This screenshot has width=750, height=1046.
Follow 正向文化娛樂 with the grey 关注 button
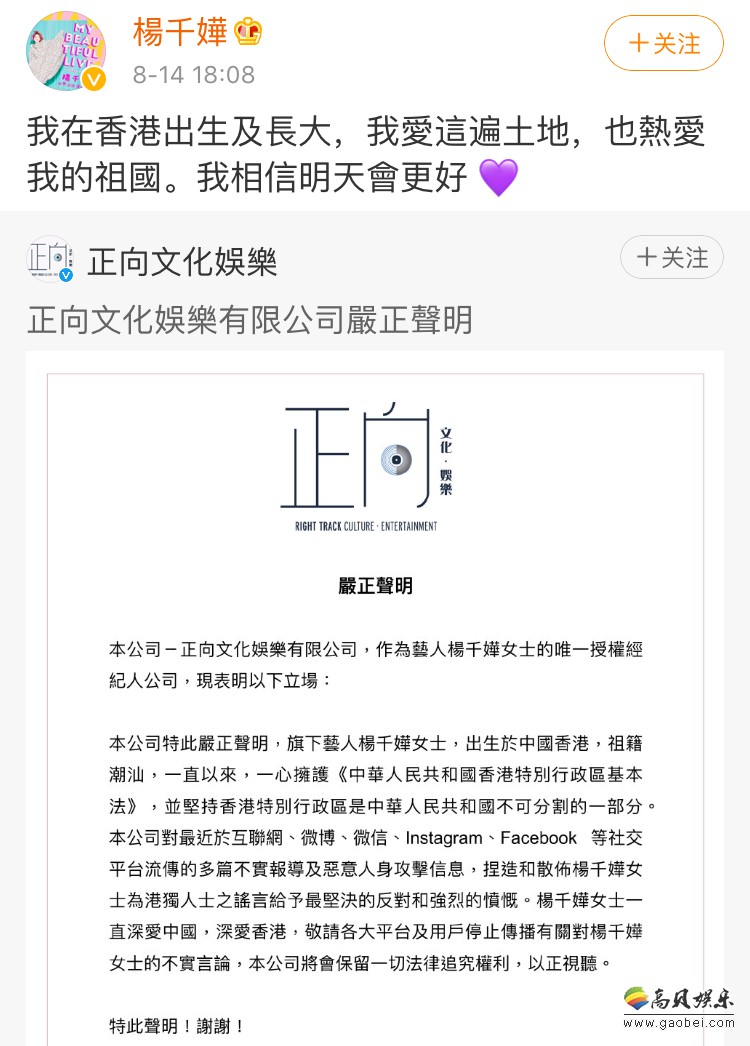coord(671,258)
